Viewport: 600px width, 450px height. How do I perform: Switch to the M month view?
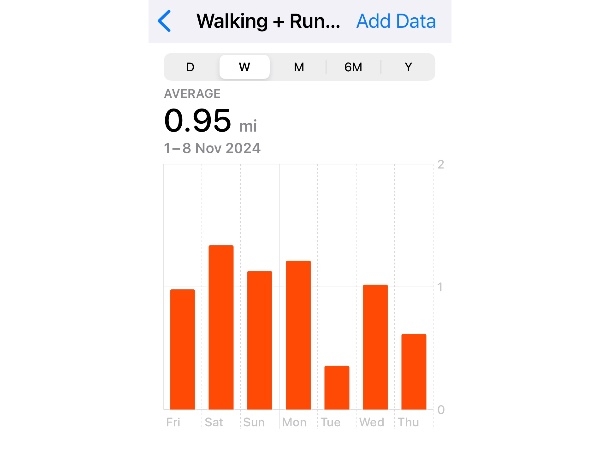click(x=299, y=67)
